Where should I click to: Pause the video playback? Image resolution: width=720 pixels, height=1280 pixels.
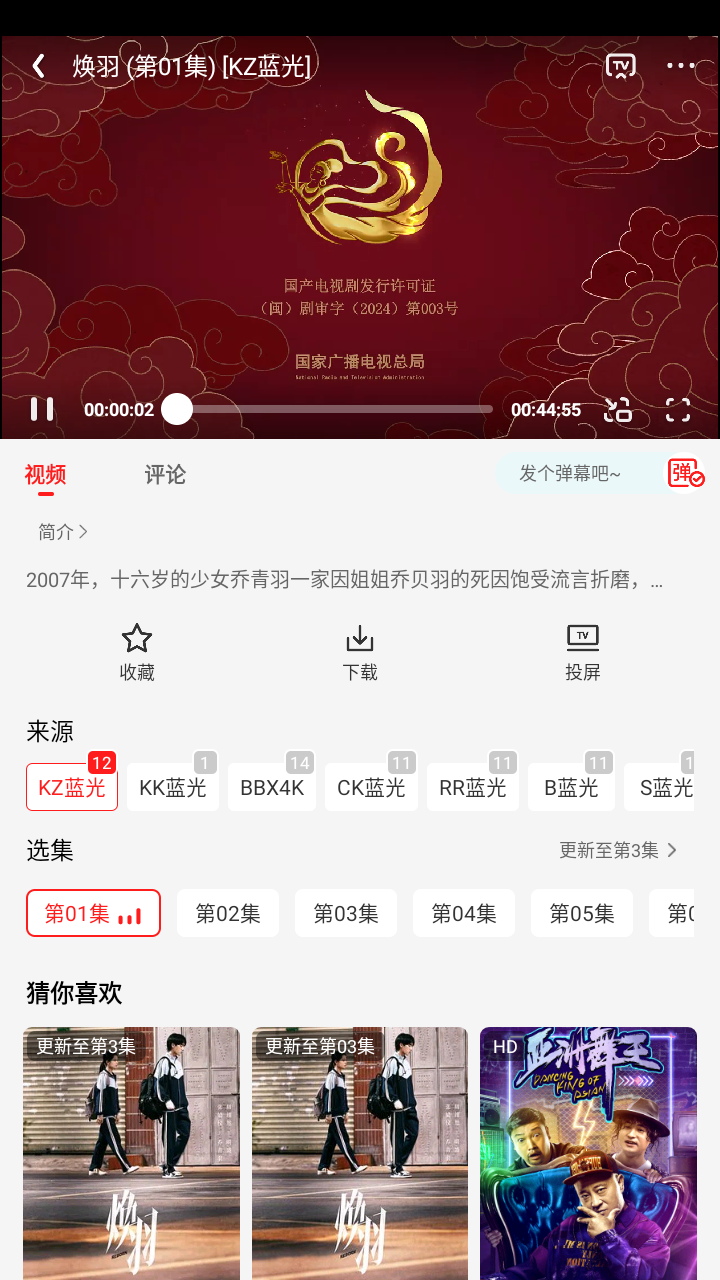coord(41,409)
